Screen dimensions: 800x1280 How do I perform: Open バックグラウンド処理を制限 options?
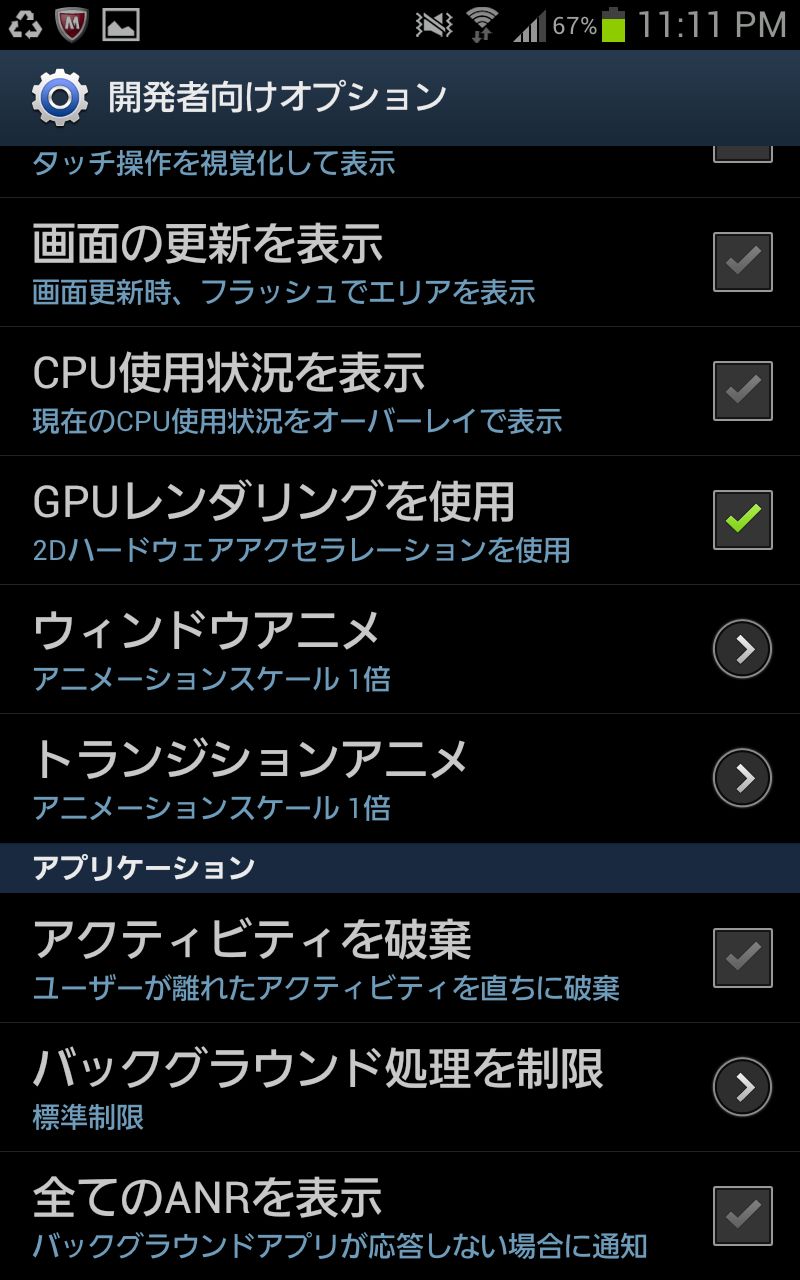pos(742,1087)
